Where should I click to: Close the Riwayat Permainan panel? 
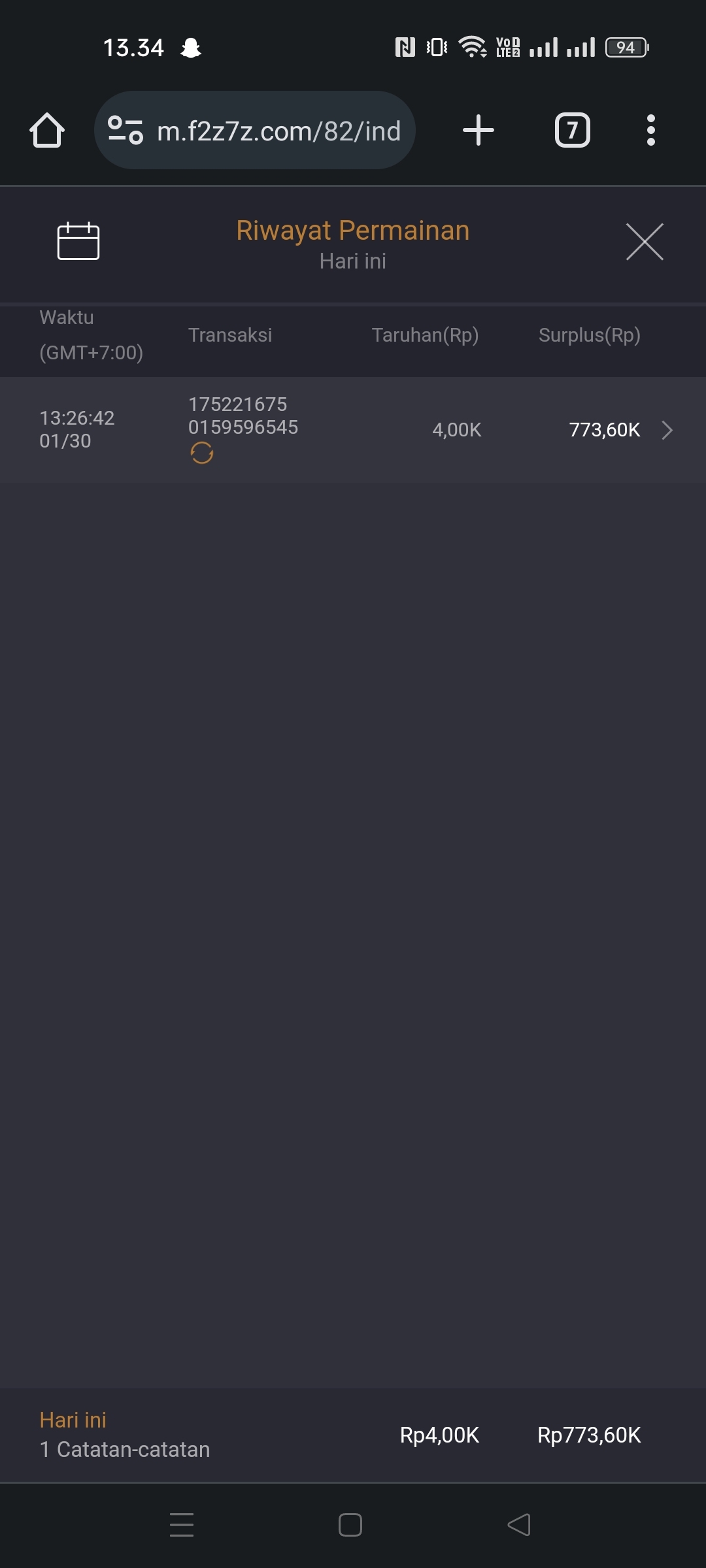(x=645, y=241)
